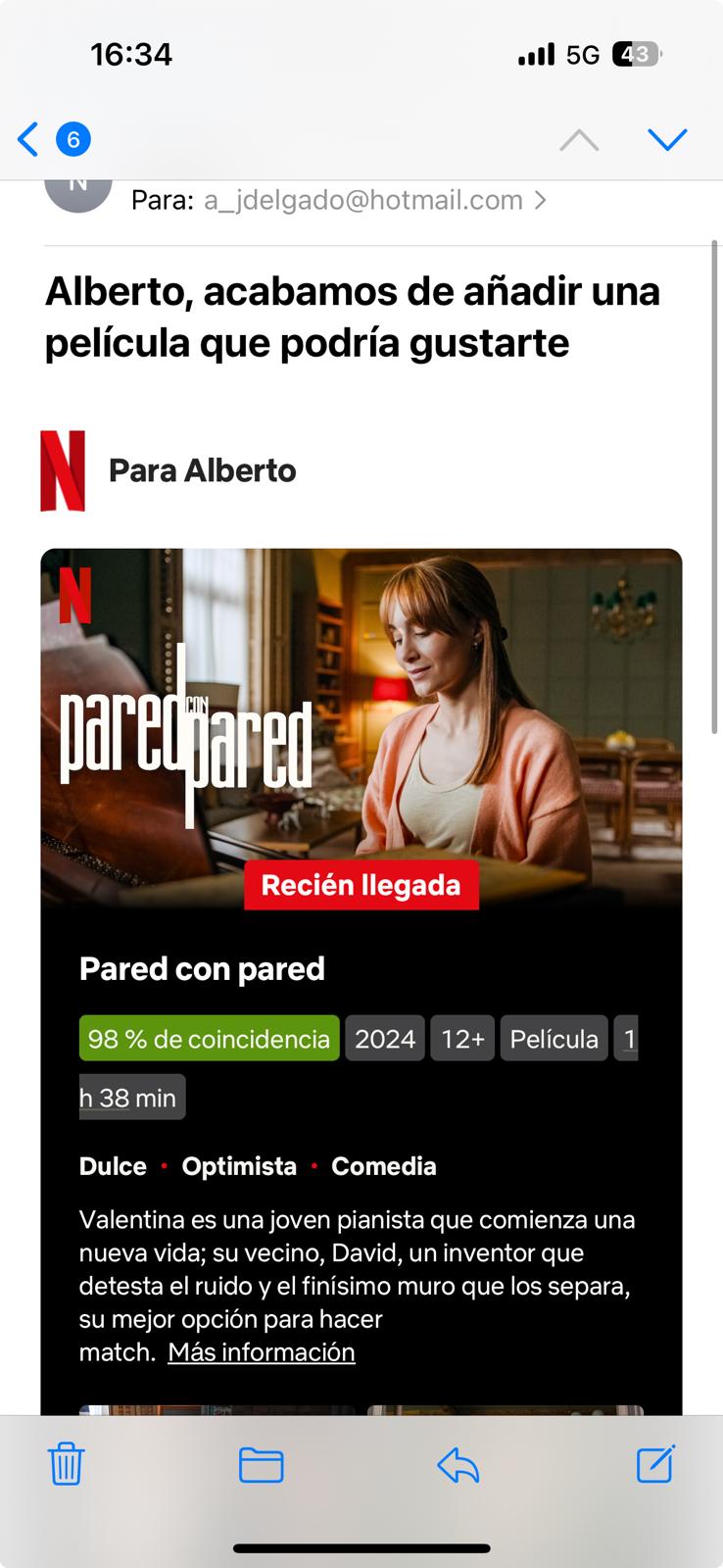Delete this email with the trash icon
This screenshot has height=1568, width=723.
point(67,1464)
